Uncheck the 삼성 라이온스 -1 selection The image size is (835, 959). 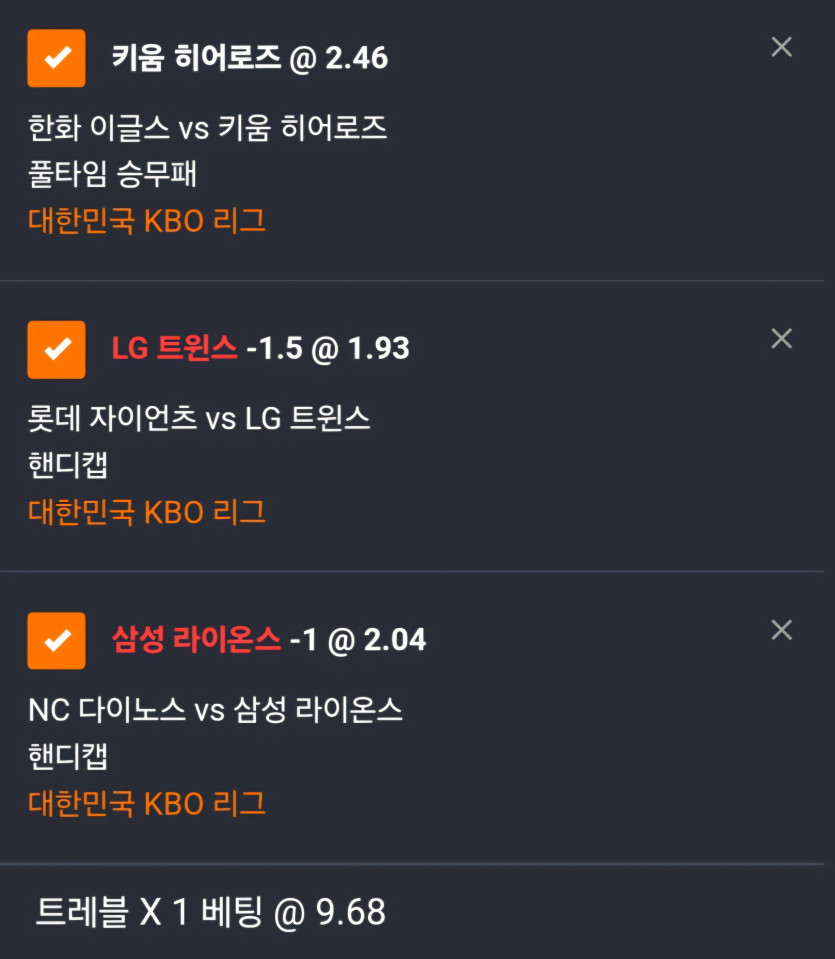(x=57, y=640)
